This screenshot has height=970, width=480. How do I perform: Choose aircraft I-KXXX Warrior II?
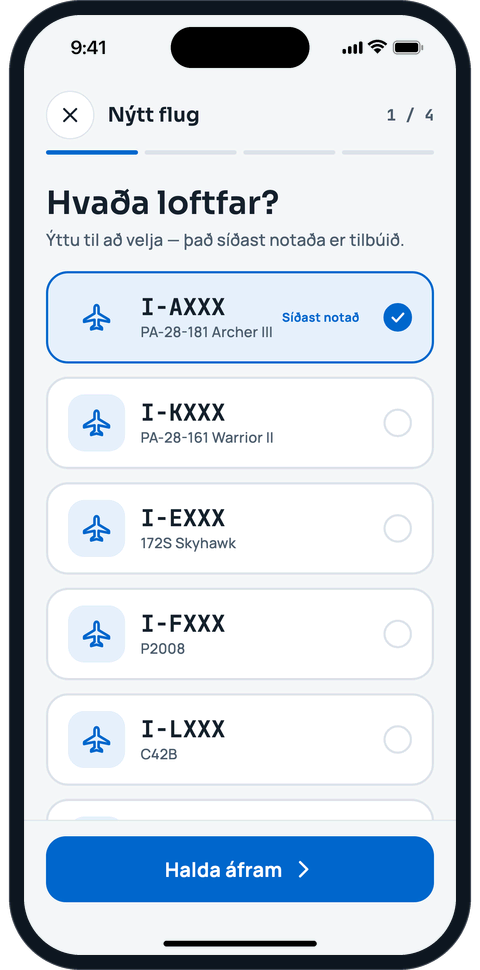pos(240,423)
